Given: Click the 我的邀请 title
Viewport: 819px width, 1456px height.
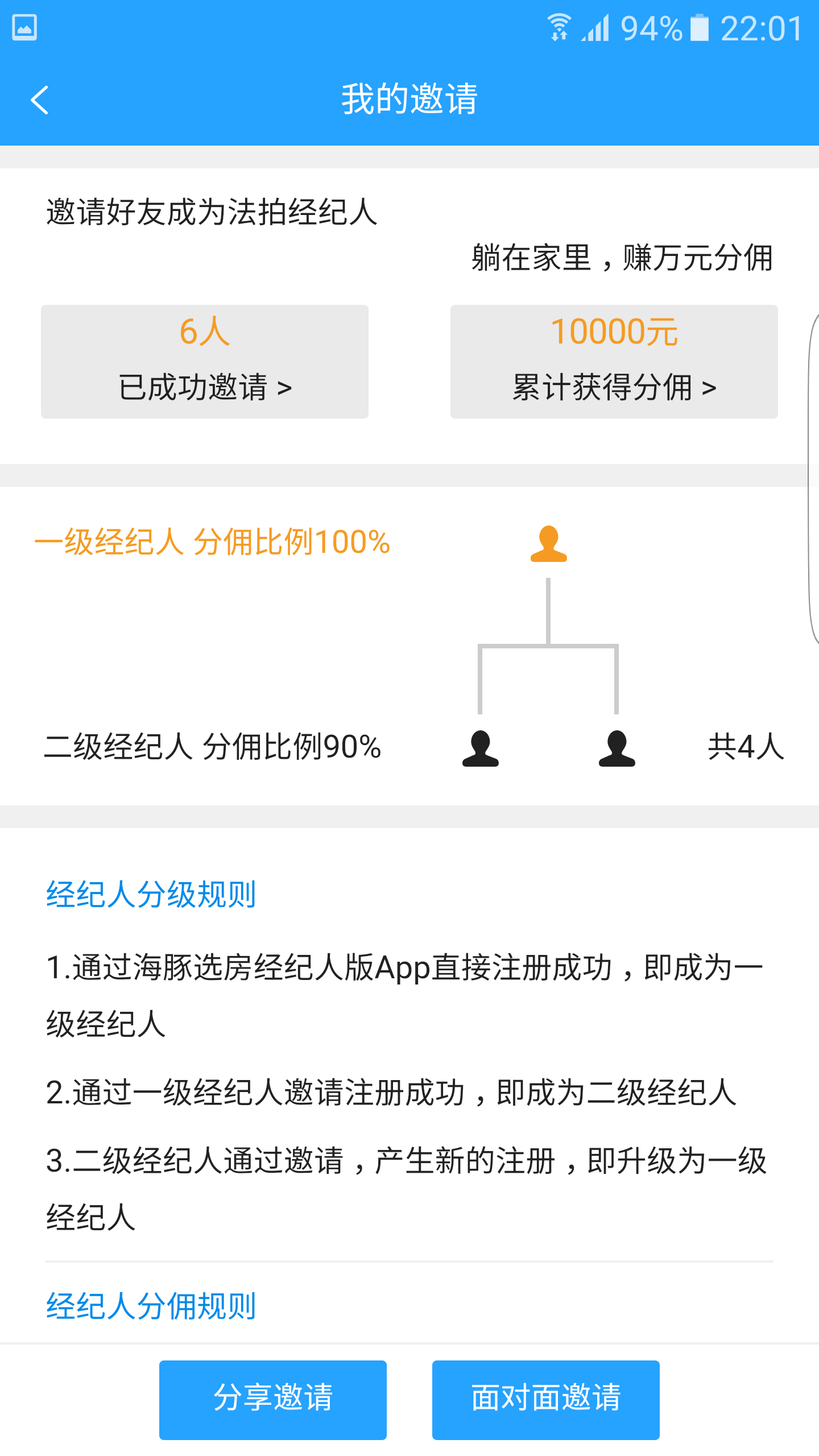Looking at the screenshot, I should coord(409,98).
